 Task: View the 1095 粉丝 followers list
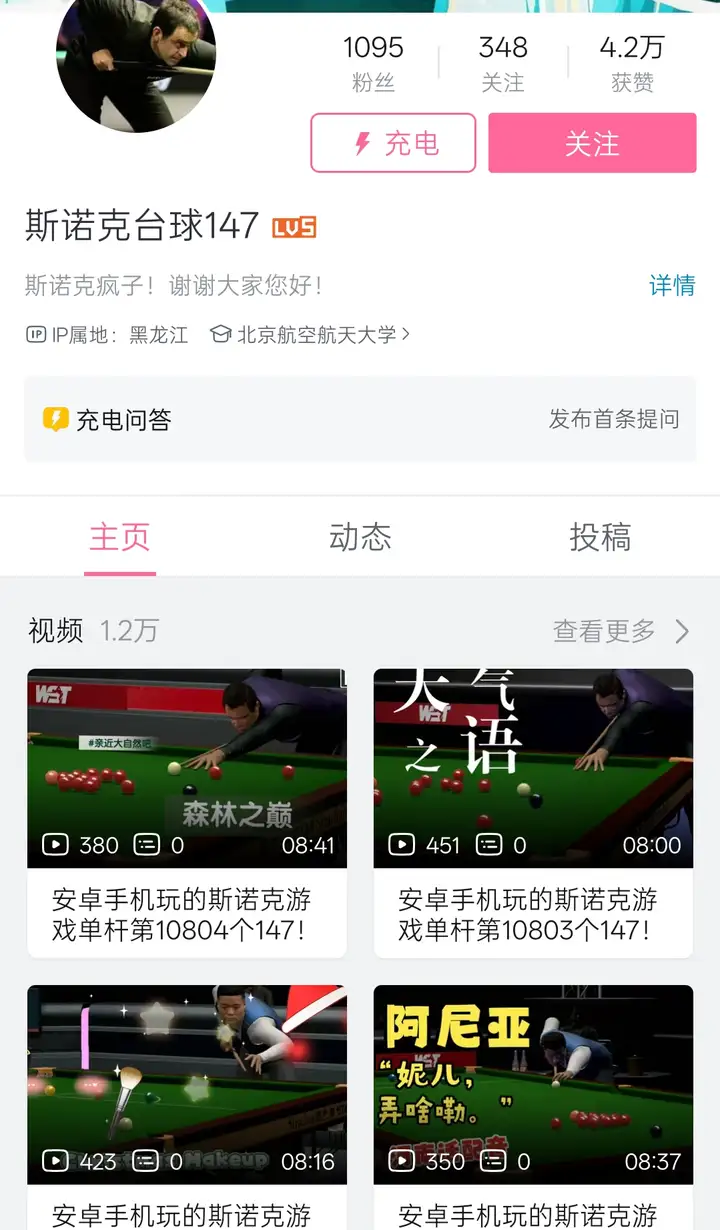click(x=373, y=63)
